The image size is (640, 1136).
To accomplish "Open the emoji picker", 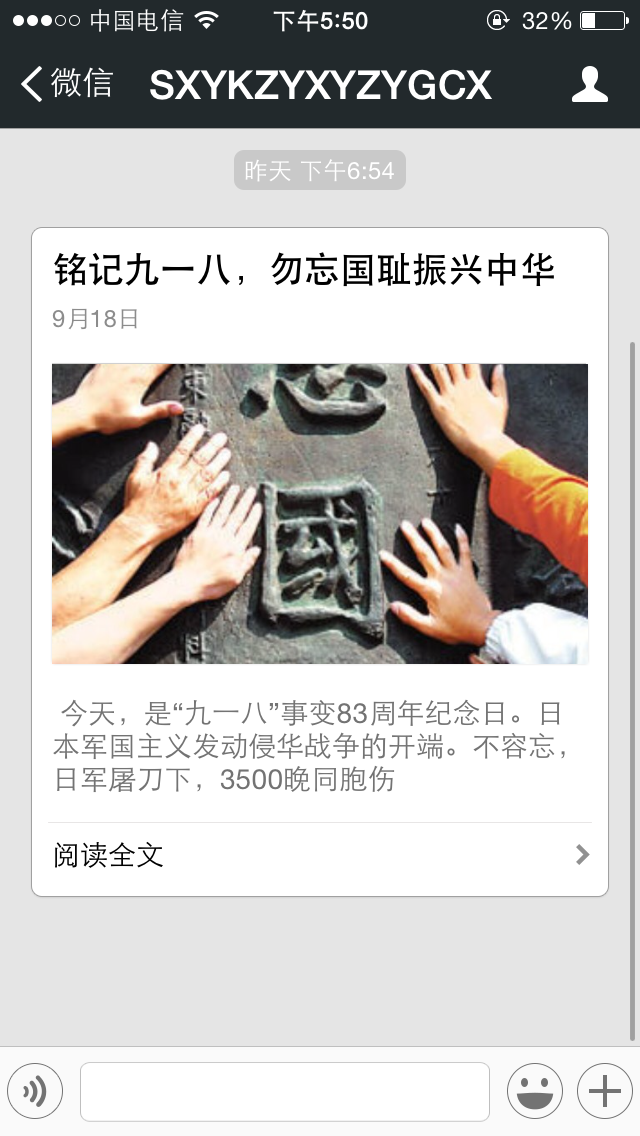I will pos(534,1091).
